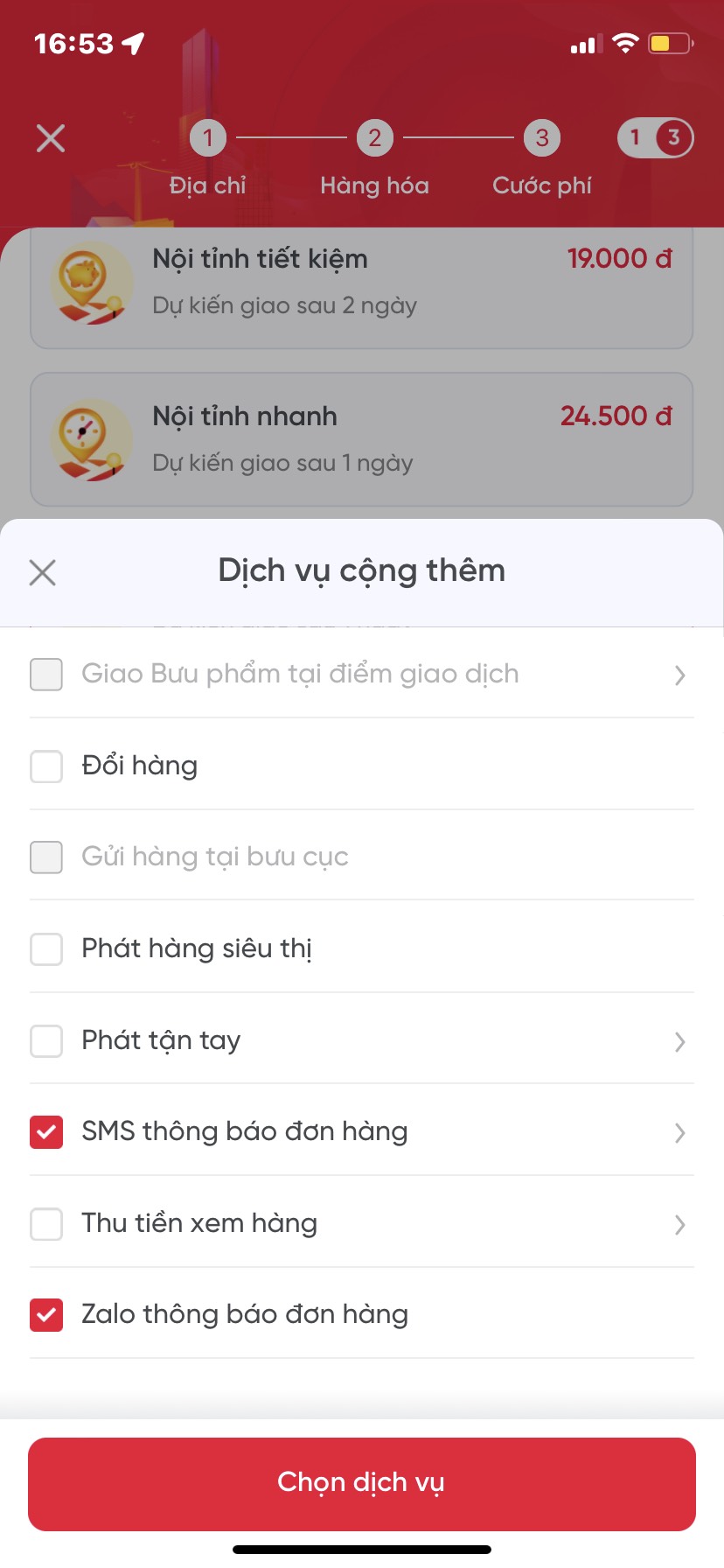Select the Phát tận tay checkbox
The height and width of the screenshot is (1568, 724).
[x=46, y=1040]
